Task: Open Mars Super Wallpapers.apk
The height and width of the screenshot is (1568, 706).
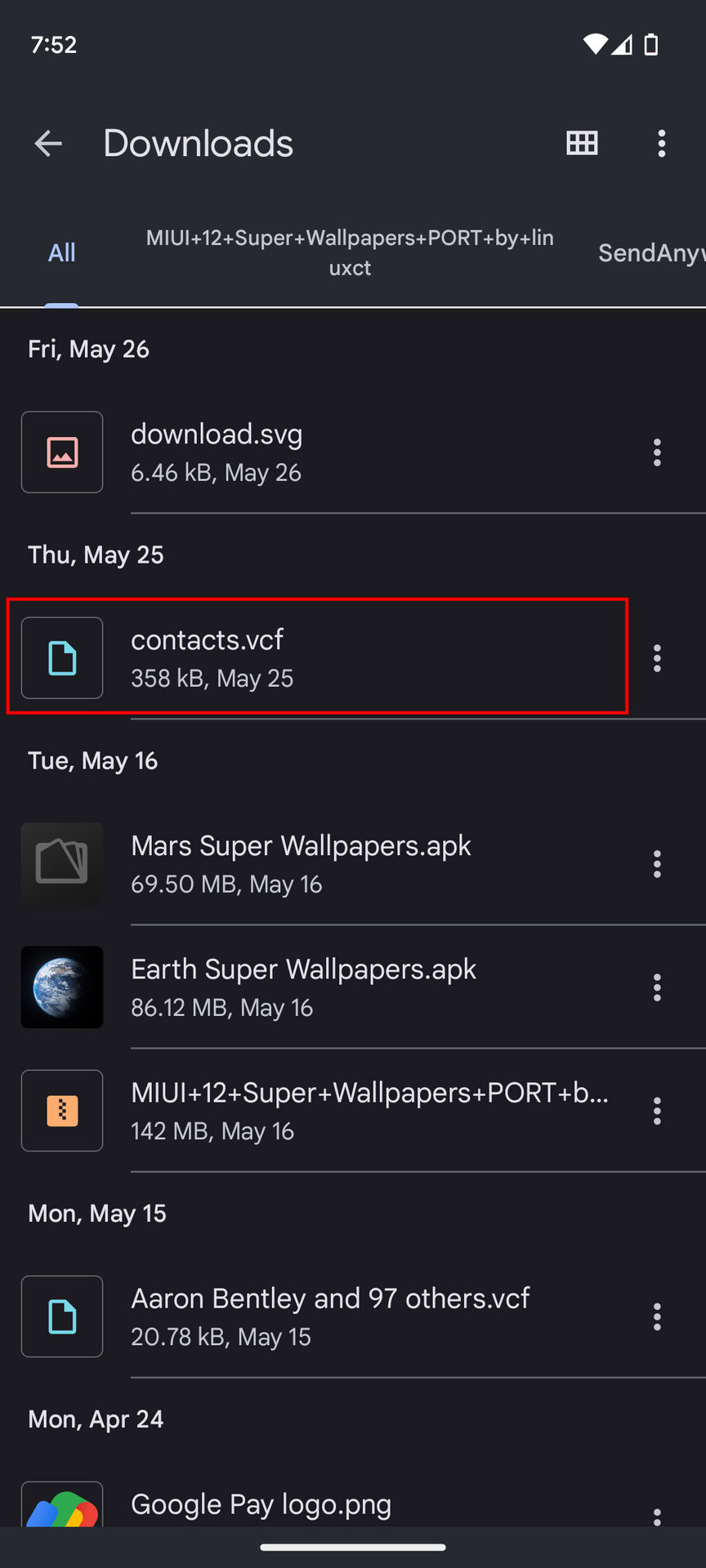Action: tap(327, 863)
